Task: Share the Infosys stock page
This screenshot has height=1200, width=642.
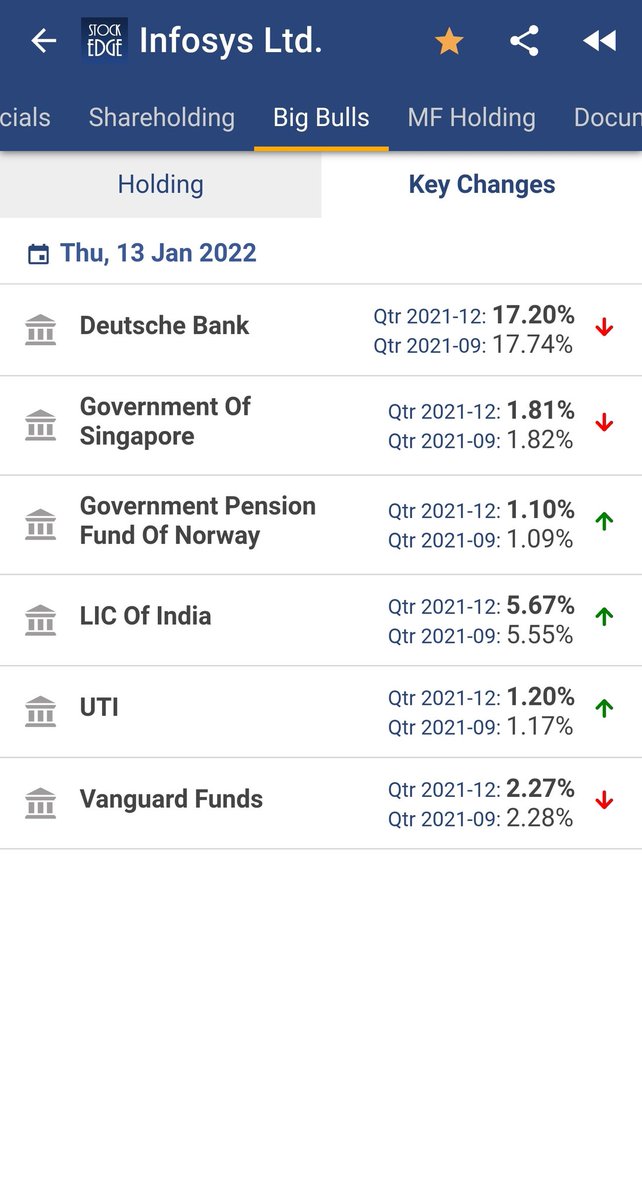Action: point(524,41)
